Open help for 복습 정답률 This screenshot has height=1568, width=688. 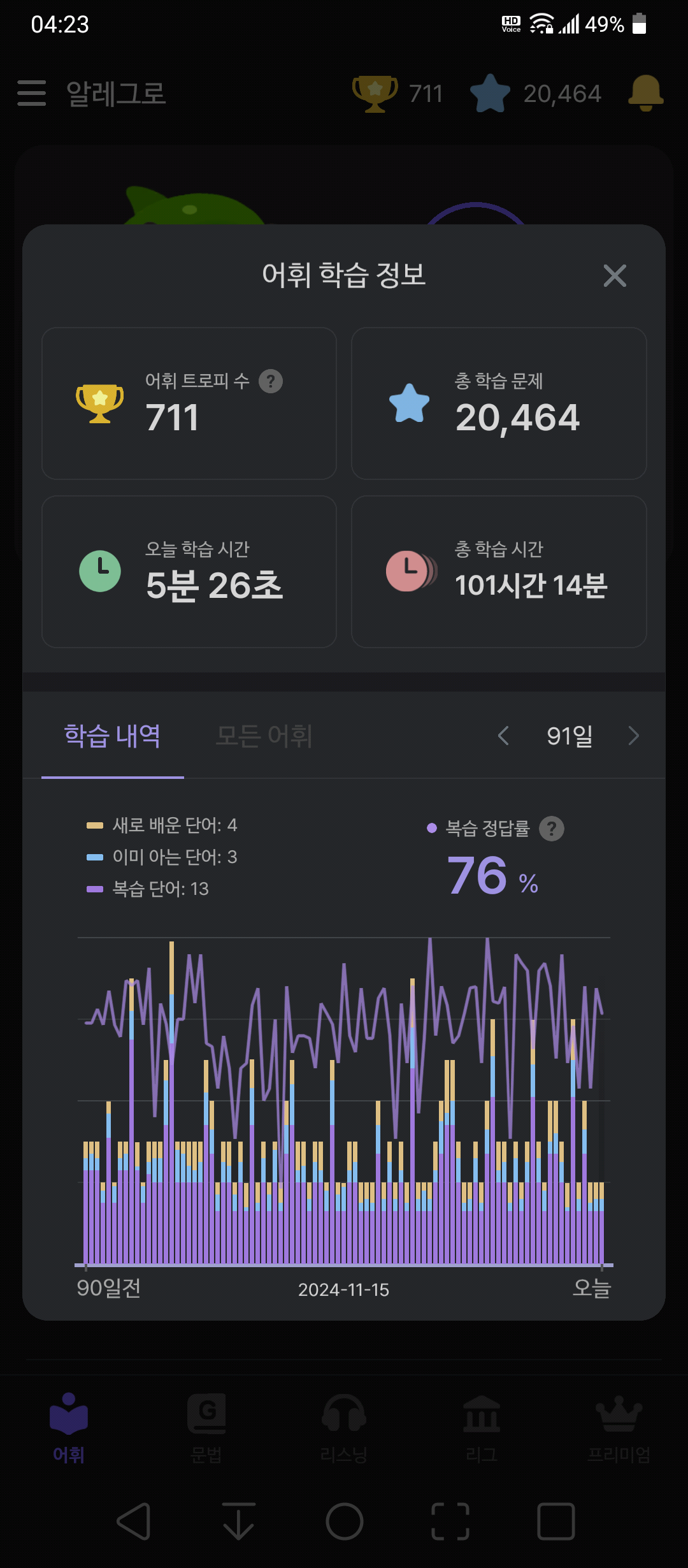(552, 829)
